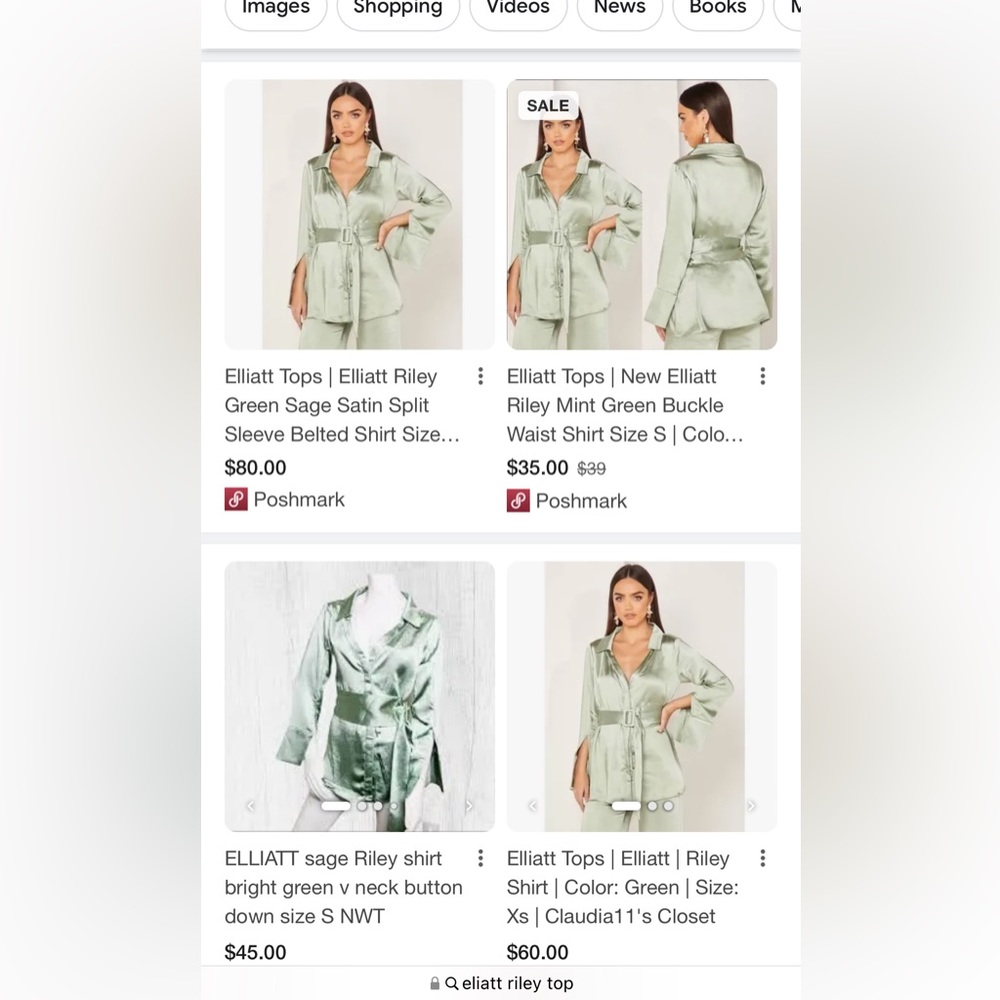Open more options for Green Sage Satin listing
Viewport: 1000px width, 1000px height.
click(x=480, y=376)
